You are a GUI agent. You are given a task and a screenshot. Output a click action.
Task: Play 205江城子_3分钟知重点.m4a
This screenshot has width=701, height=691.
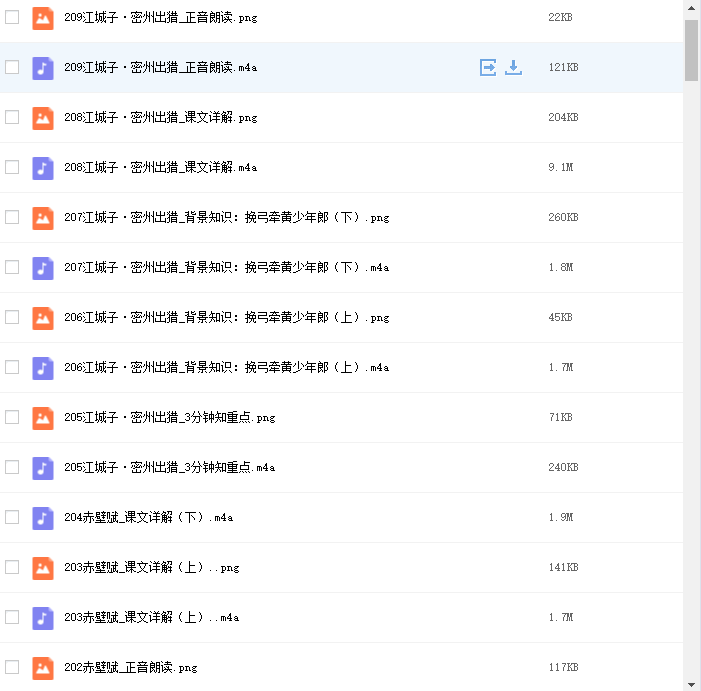pos(169,468)
